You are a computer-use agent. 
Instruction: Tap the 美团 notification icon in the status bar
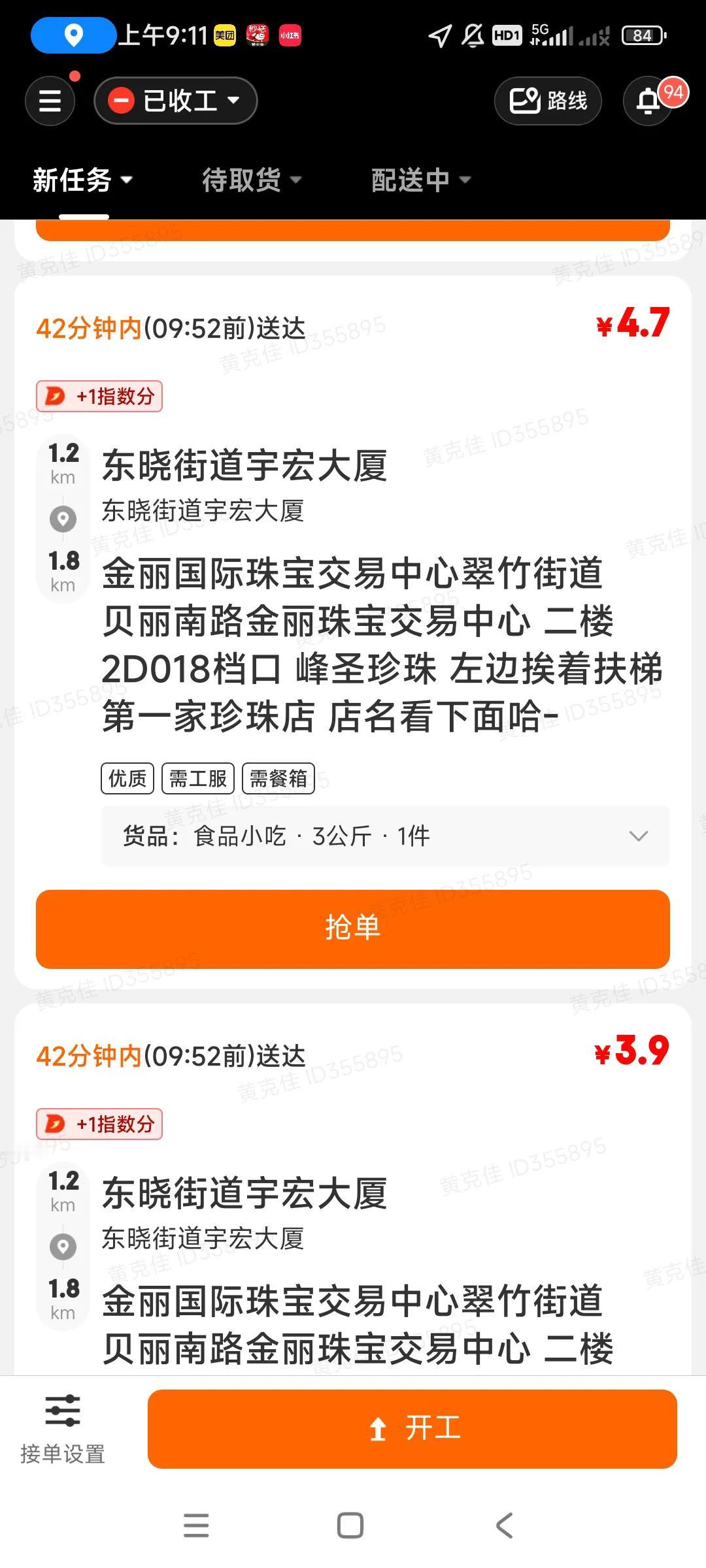point(224,35)
